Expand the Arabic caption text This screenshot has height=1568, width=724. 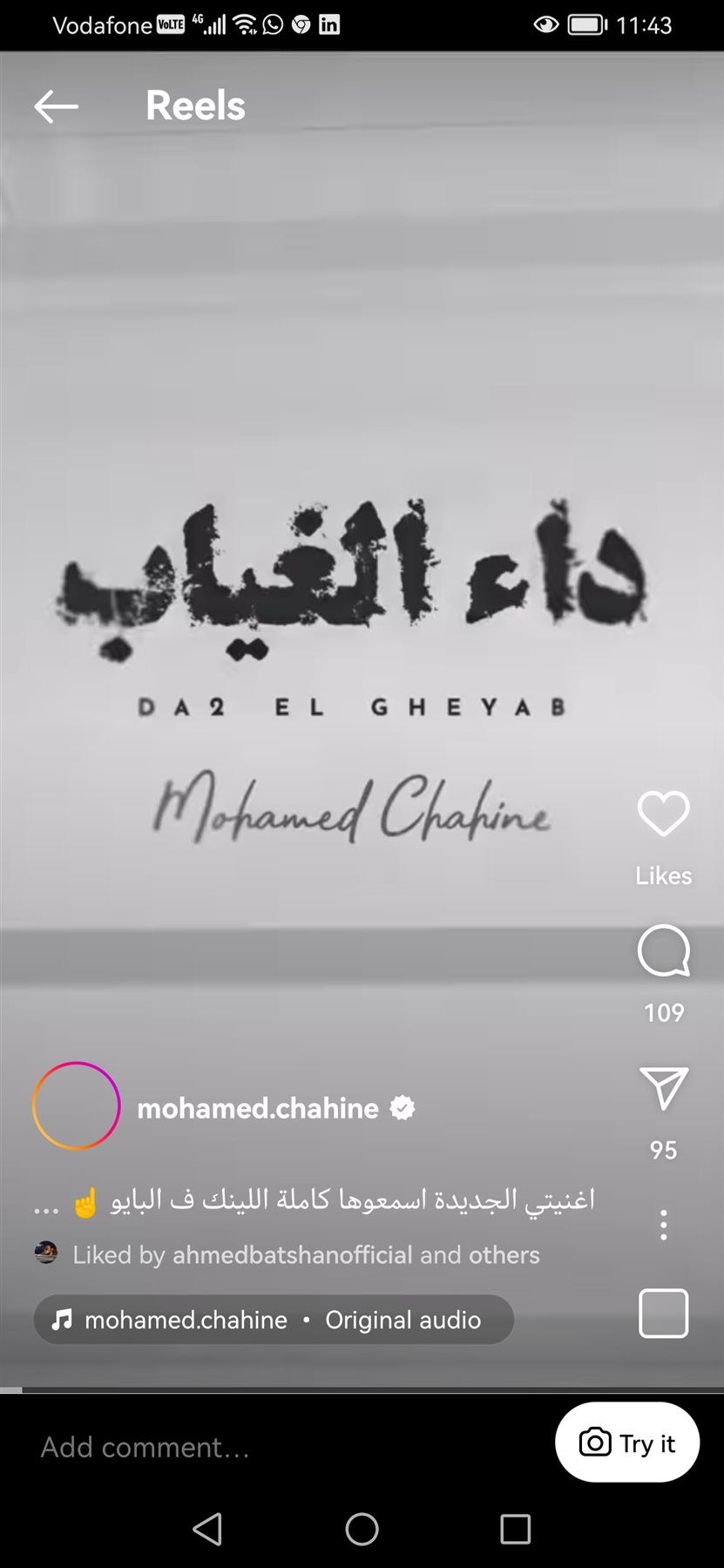click(314, 1200)
